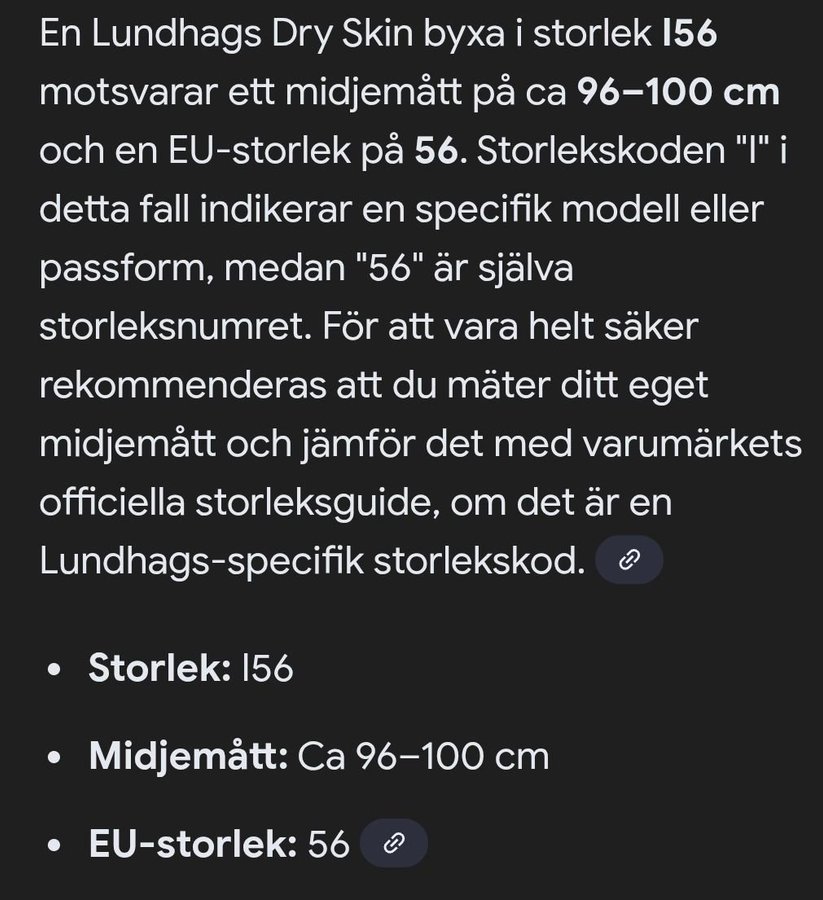Image resolution: width=823 pixels, height=900 pixels.
Task: Open the source link after the storlekskod paragraph
Action: tap(629, 561)
